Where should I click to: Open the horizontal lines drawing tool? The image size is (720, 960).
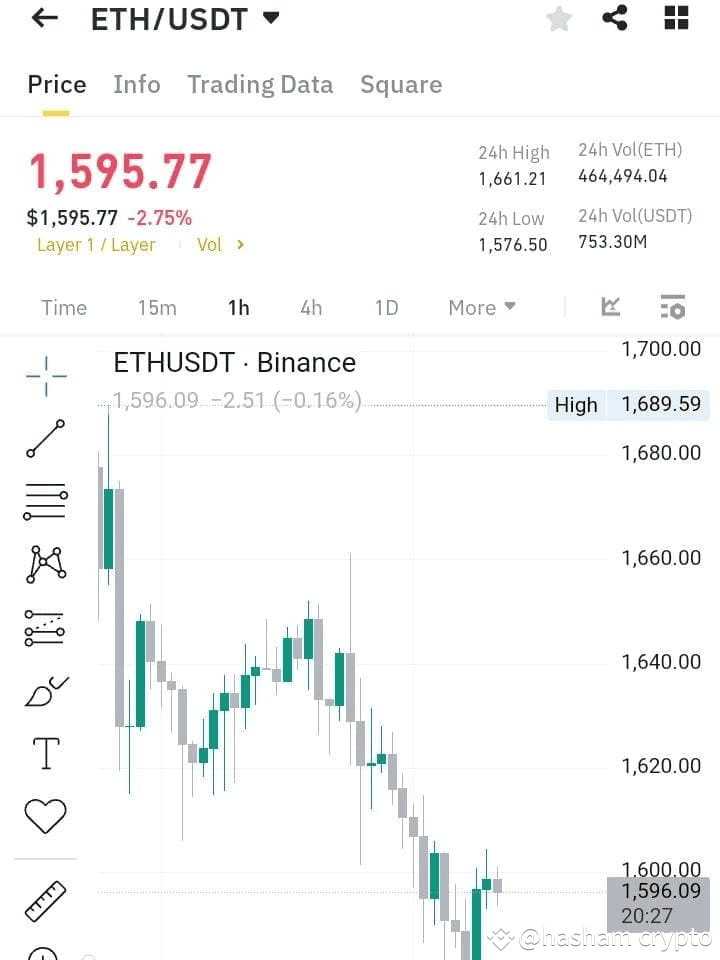44,500
